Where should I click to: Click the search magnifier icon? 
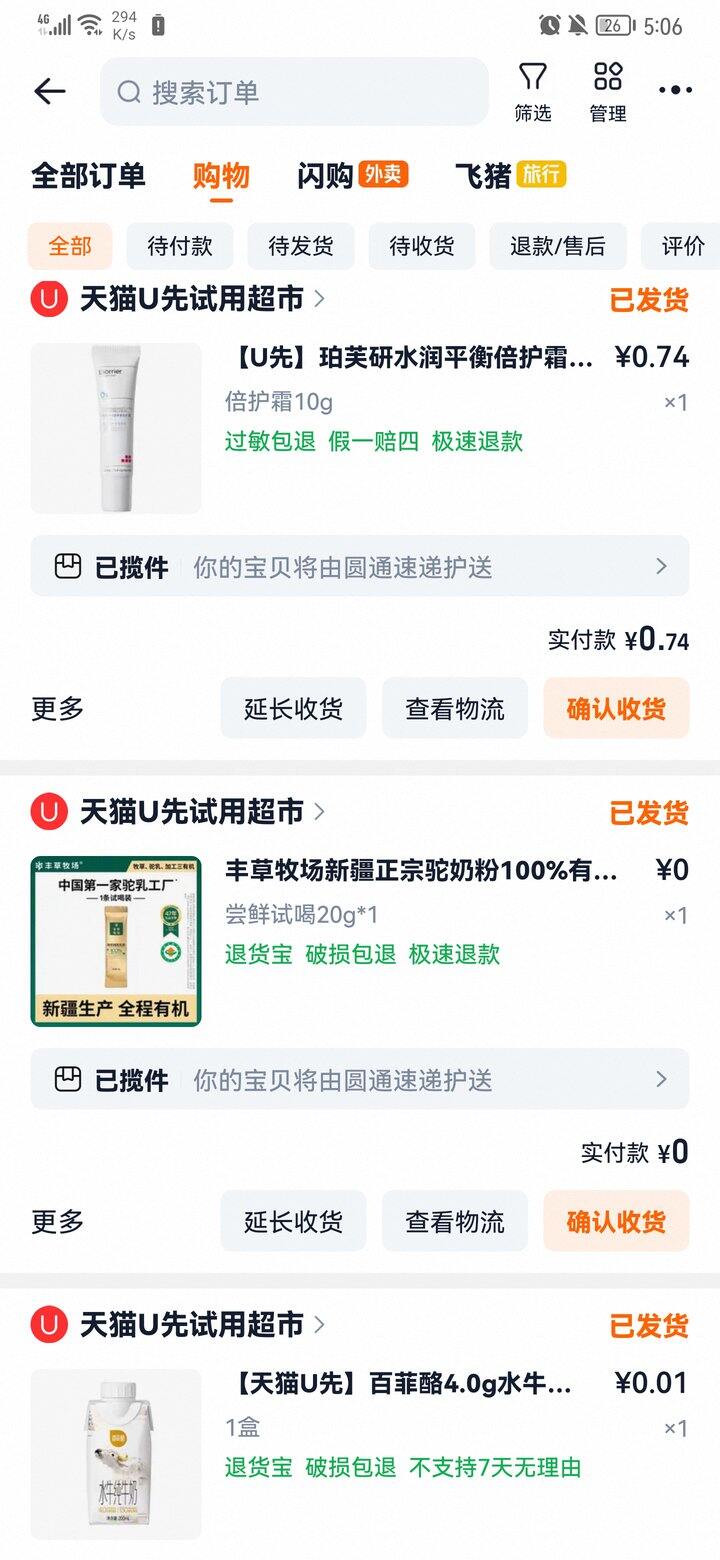click(x=128, y=91)
